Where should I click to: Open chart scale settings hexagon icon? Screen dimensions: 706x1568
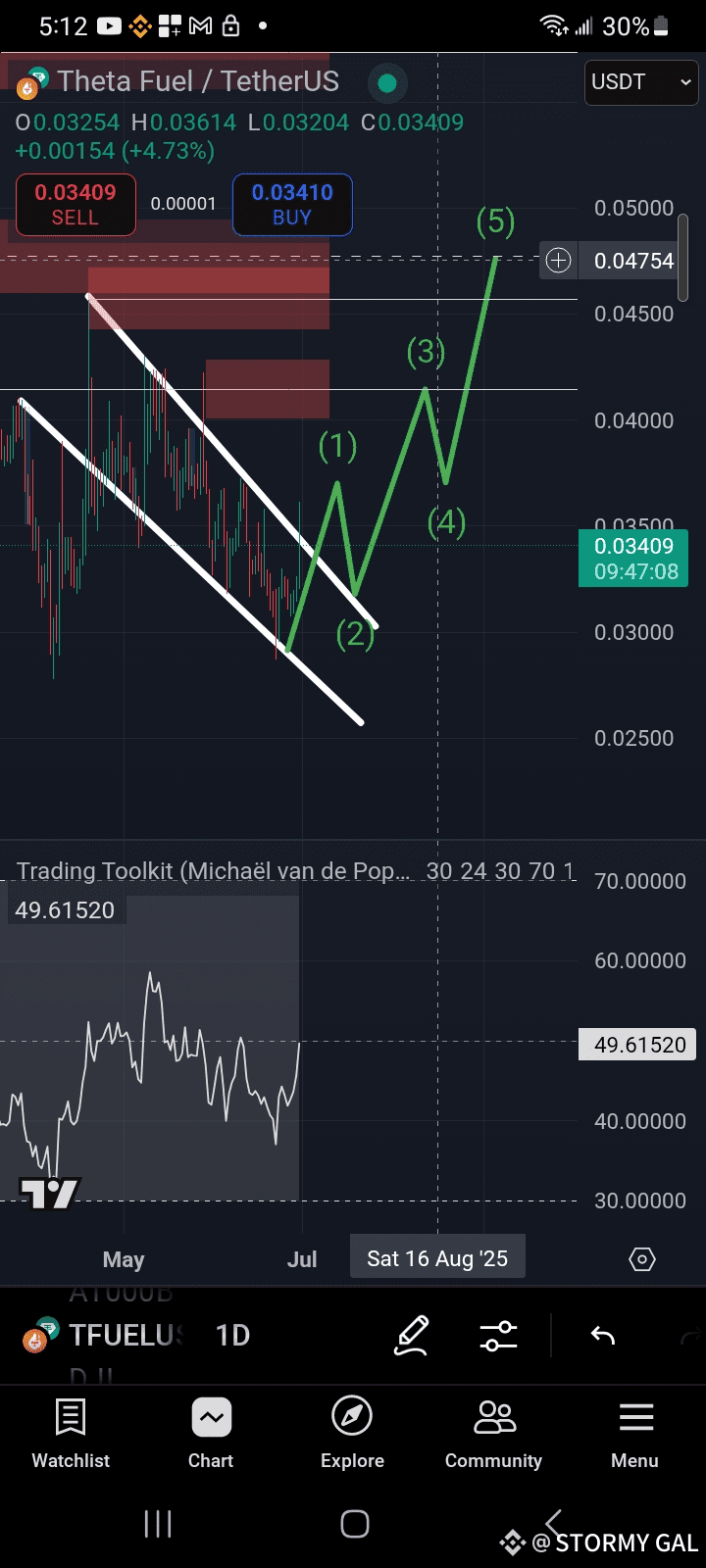(642, 1259)
